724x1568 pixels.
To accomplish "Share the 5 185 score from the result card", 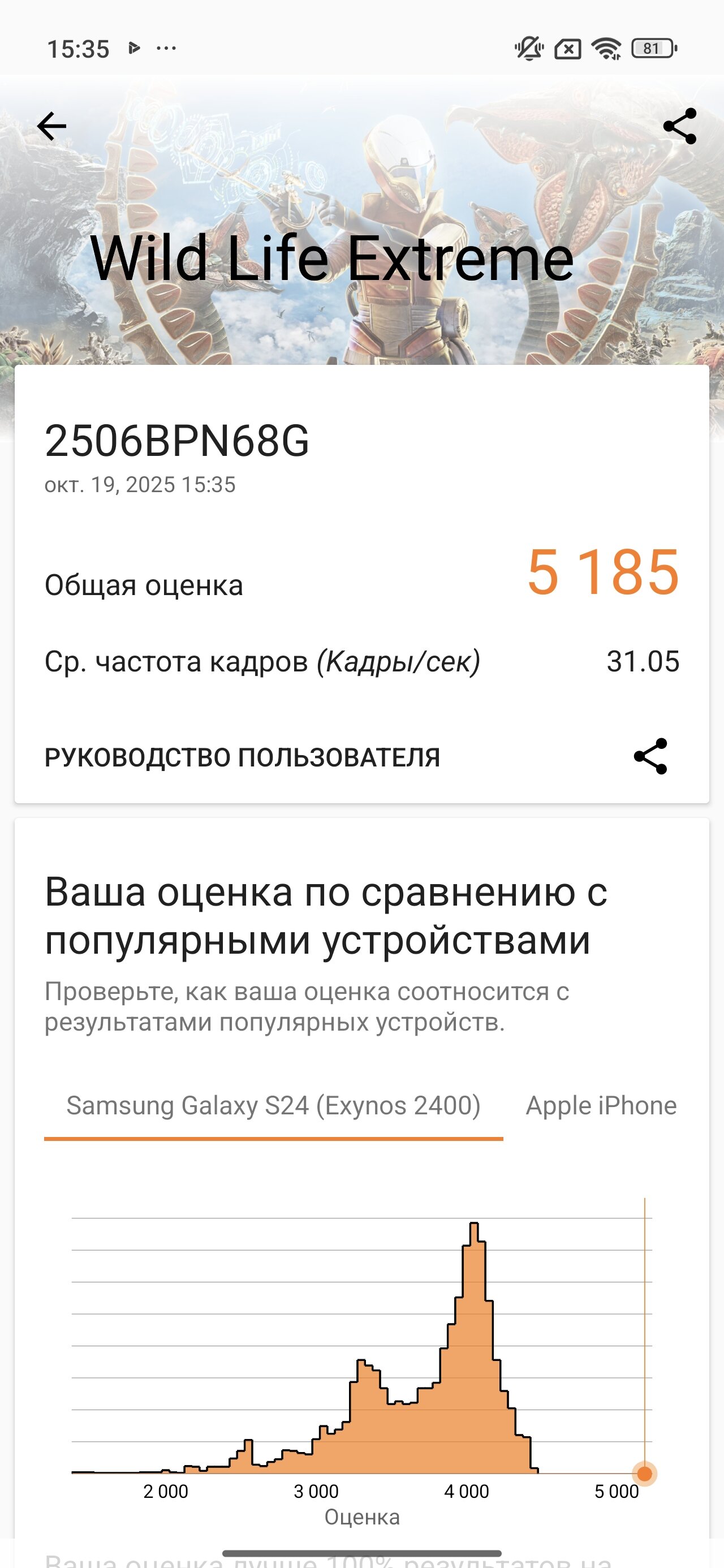I will coord(650,757).
